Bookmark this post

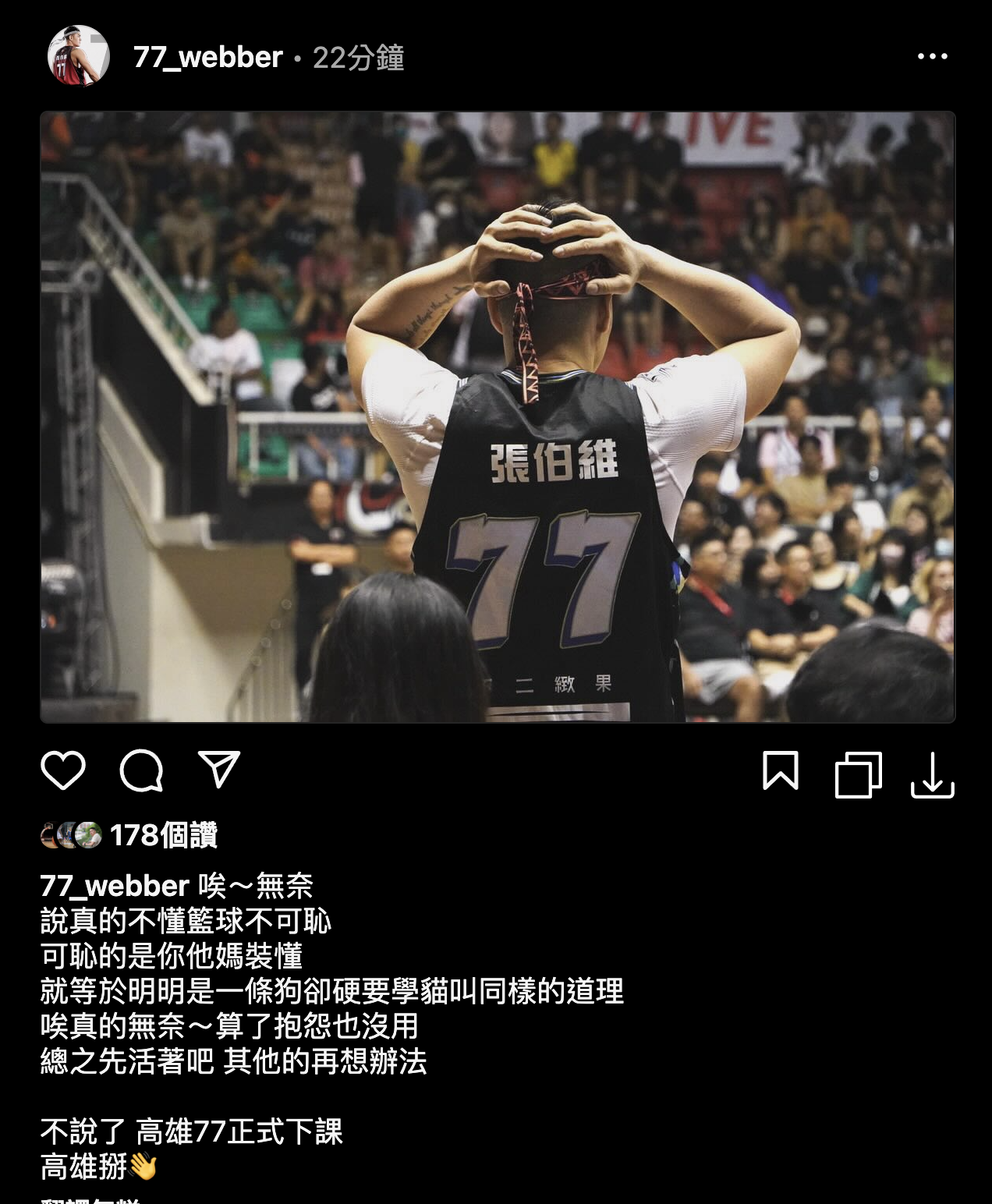point(780,771)
